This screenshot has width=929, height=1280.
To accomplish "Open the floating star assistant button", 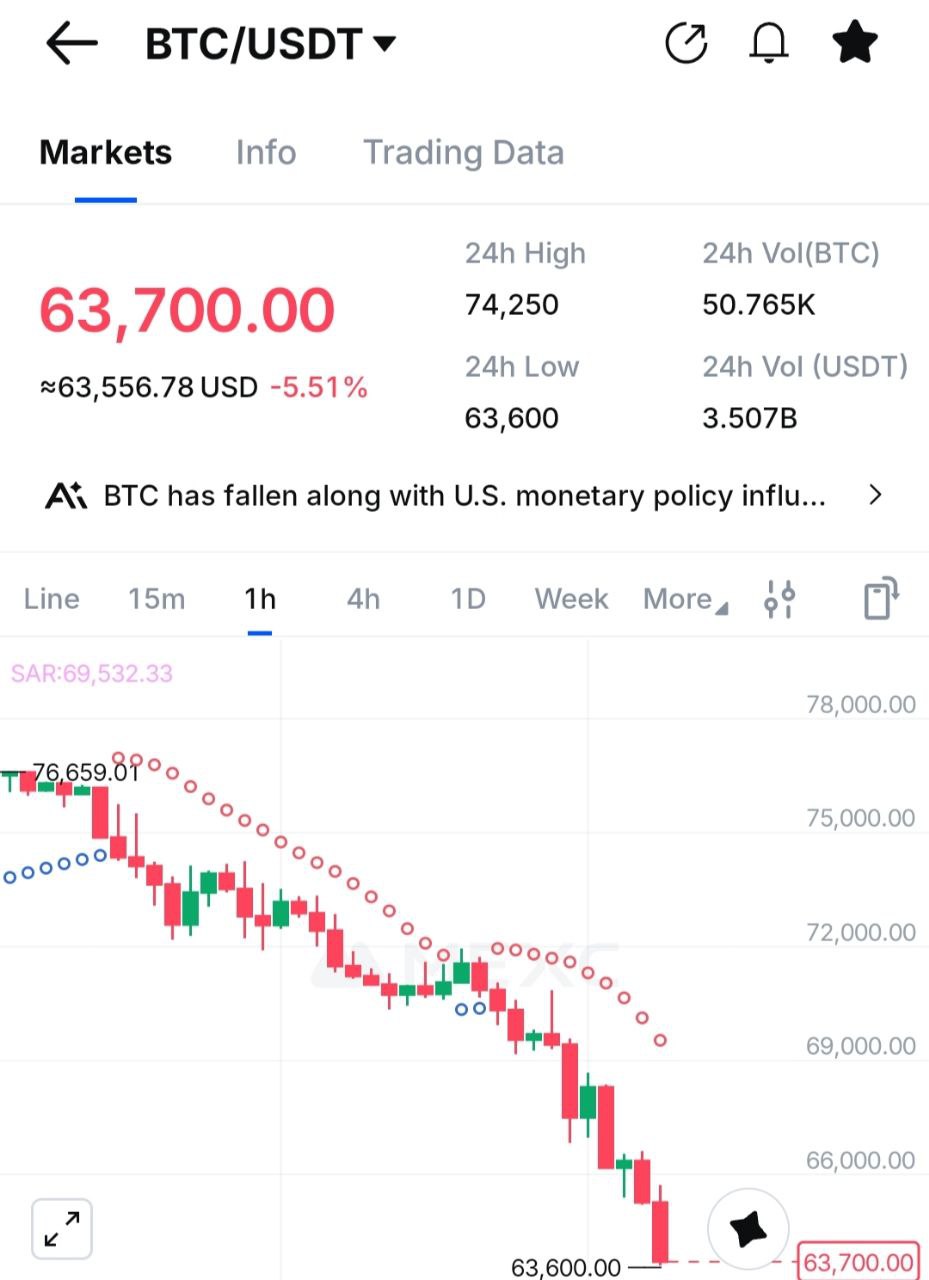I will click(x=748, y=1229).
